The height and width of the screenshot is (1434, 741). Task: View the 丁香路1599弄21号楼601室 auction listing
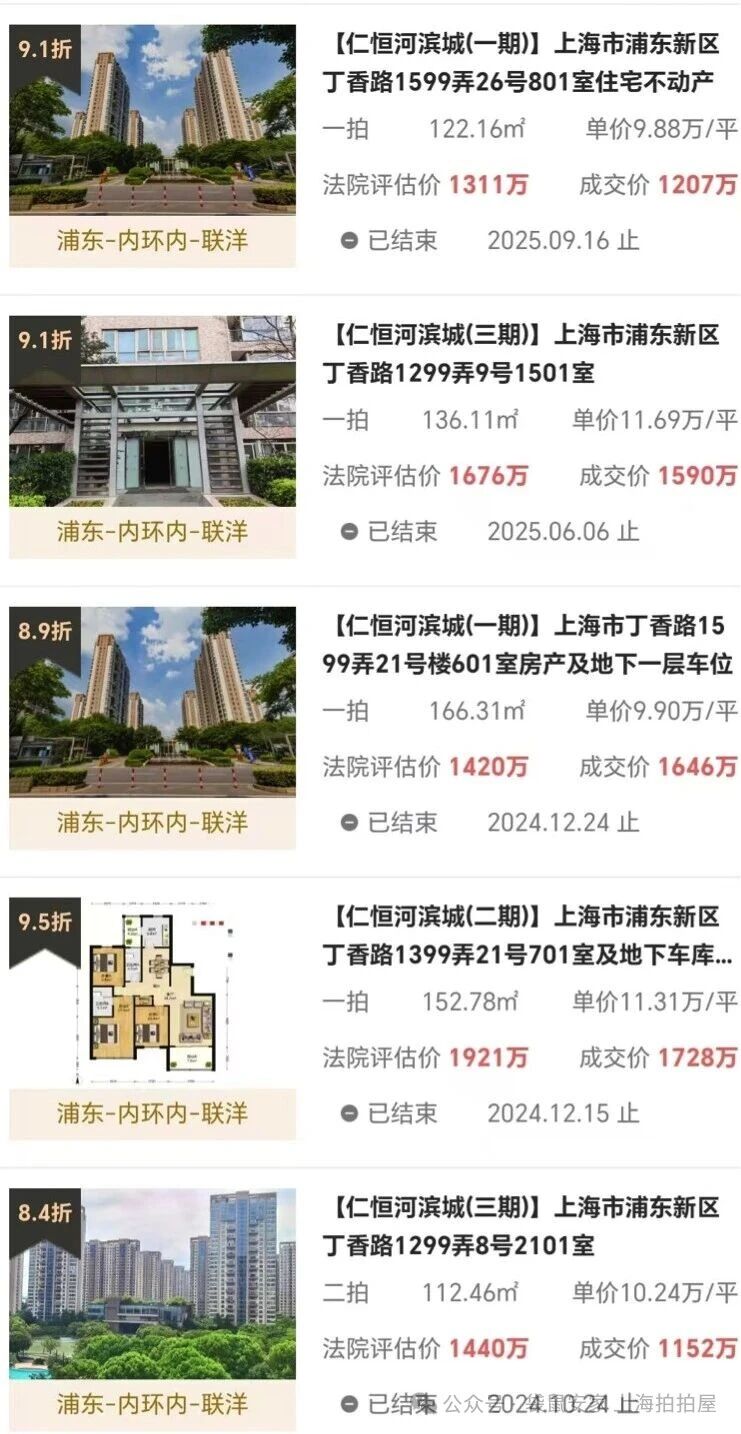coord(527,645)
